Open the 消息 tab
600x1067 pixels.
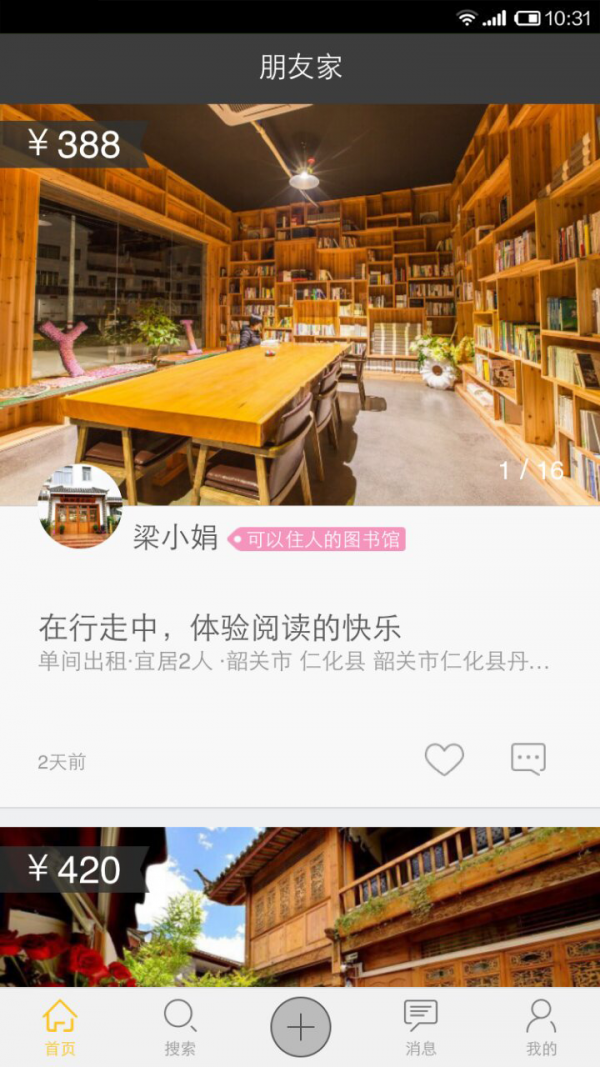click(421, 1027)
